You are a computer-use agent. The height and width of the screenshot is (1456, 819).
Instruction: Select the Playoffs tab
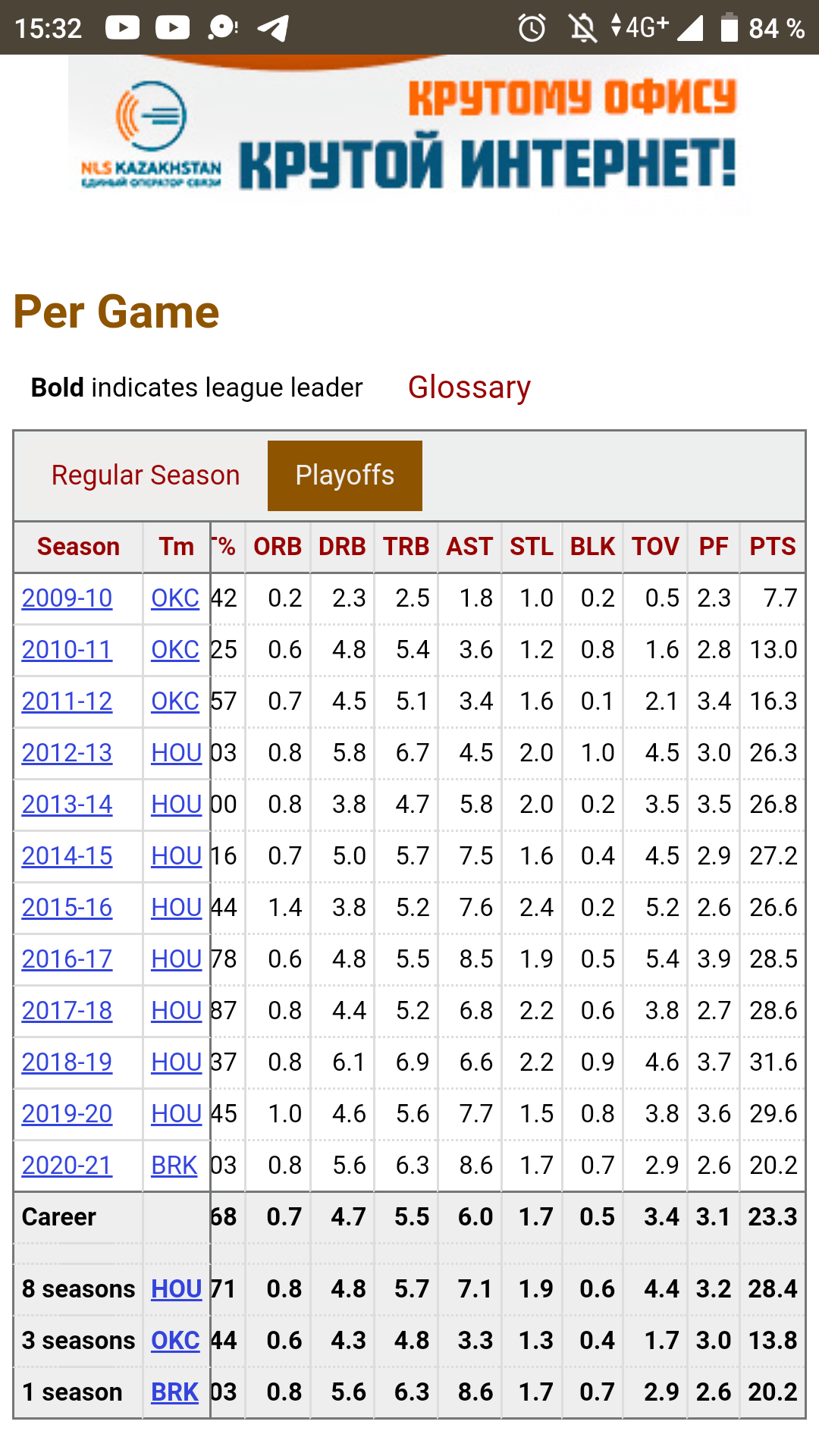coord(345,475)
